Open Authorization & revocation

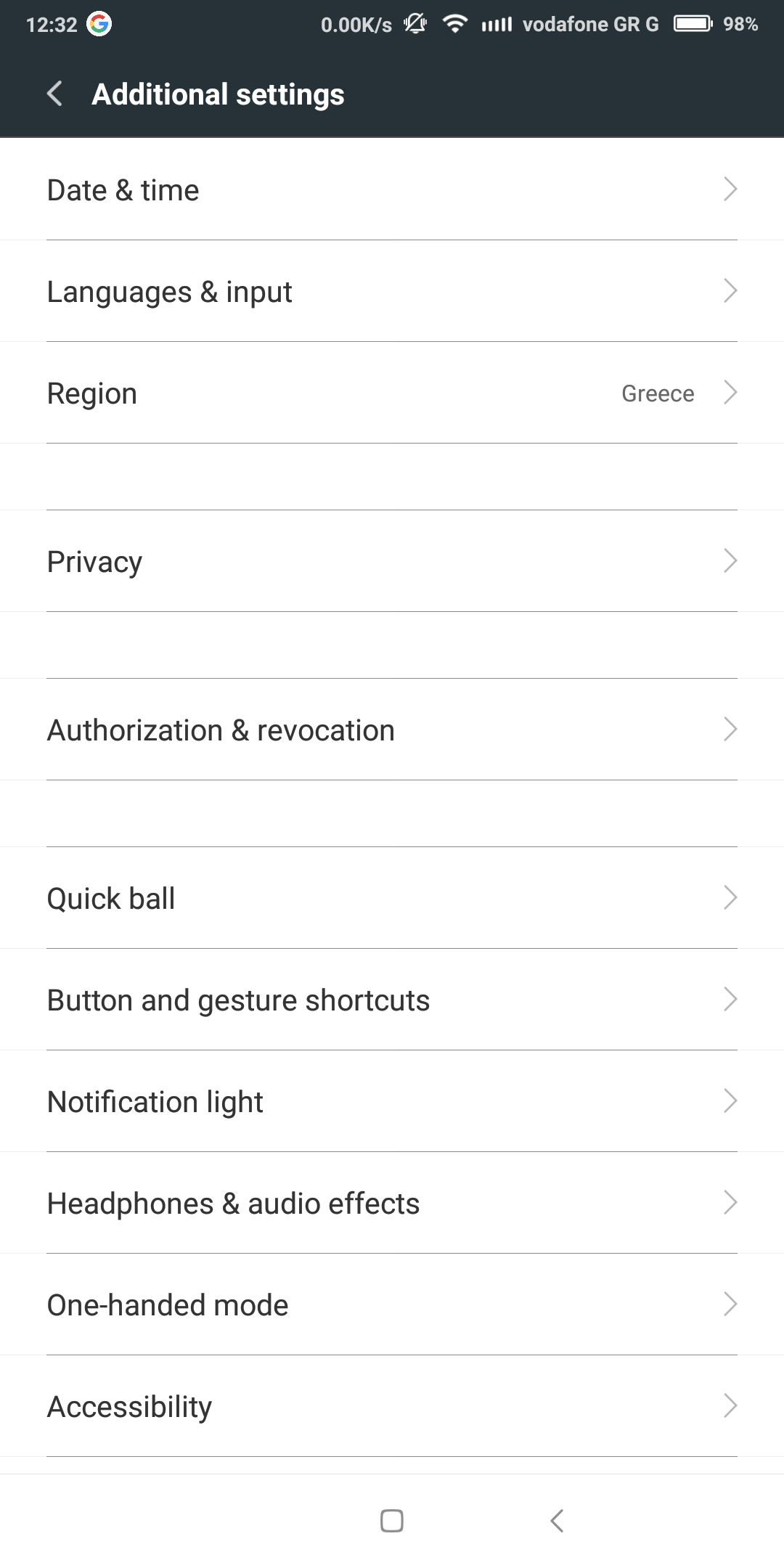392,730
